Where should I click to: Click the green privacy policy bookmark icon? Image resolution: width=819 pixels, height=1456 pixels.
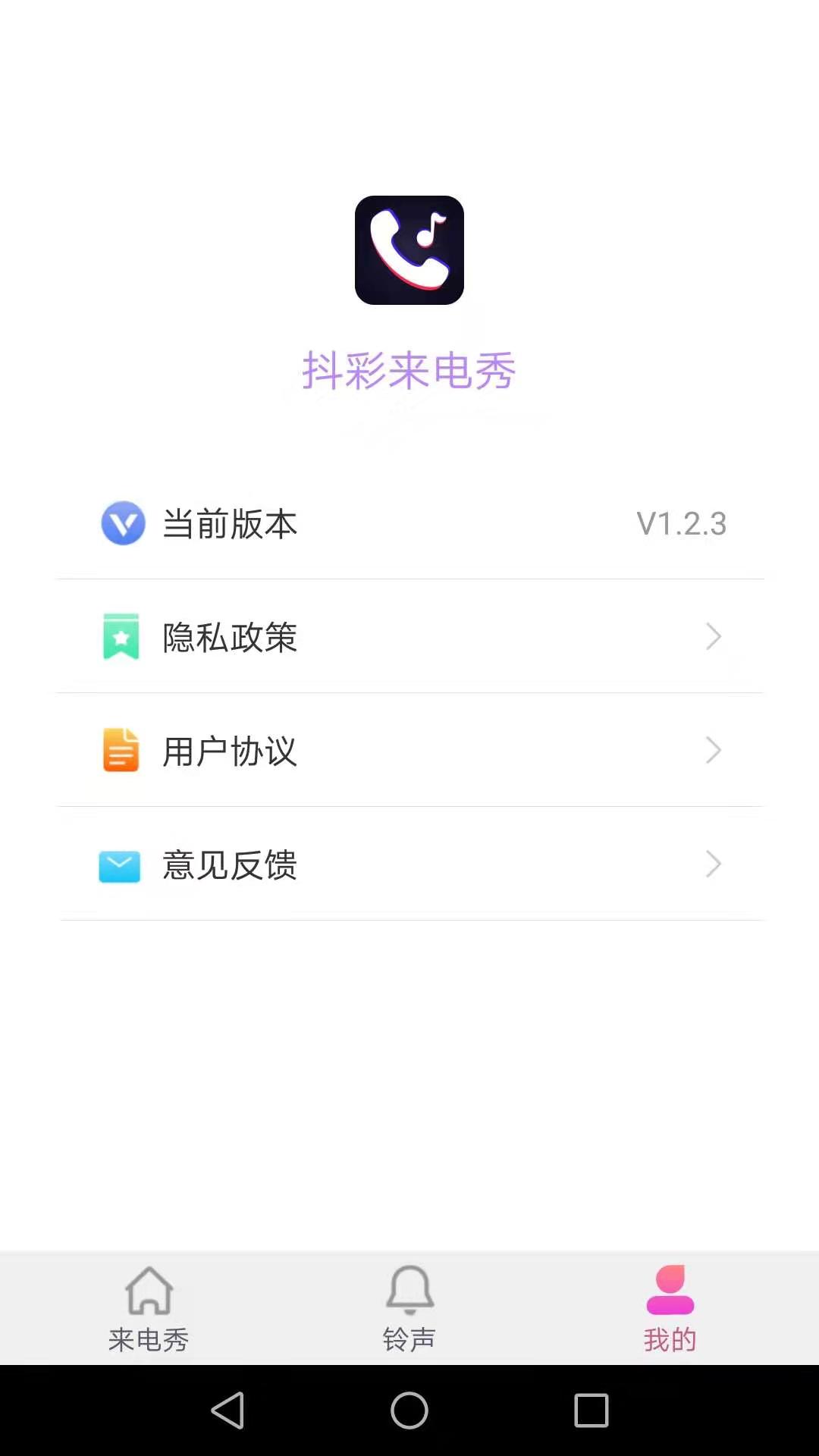[x=120, y=637]
